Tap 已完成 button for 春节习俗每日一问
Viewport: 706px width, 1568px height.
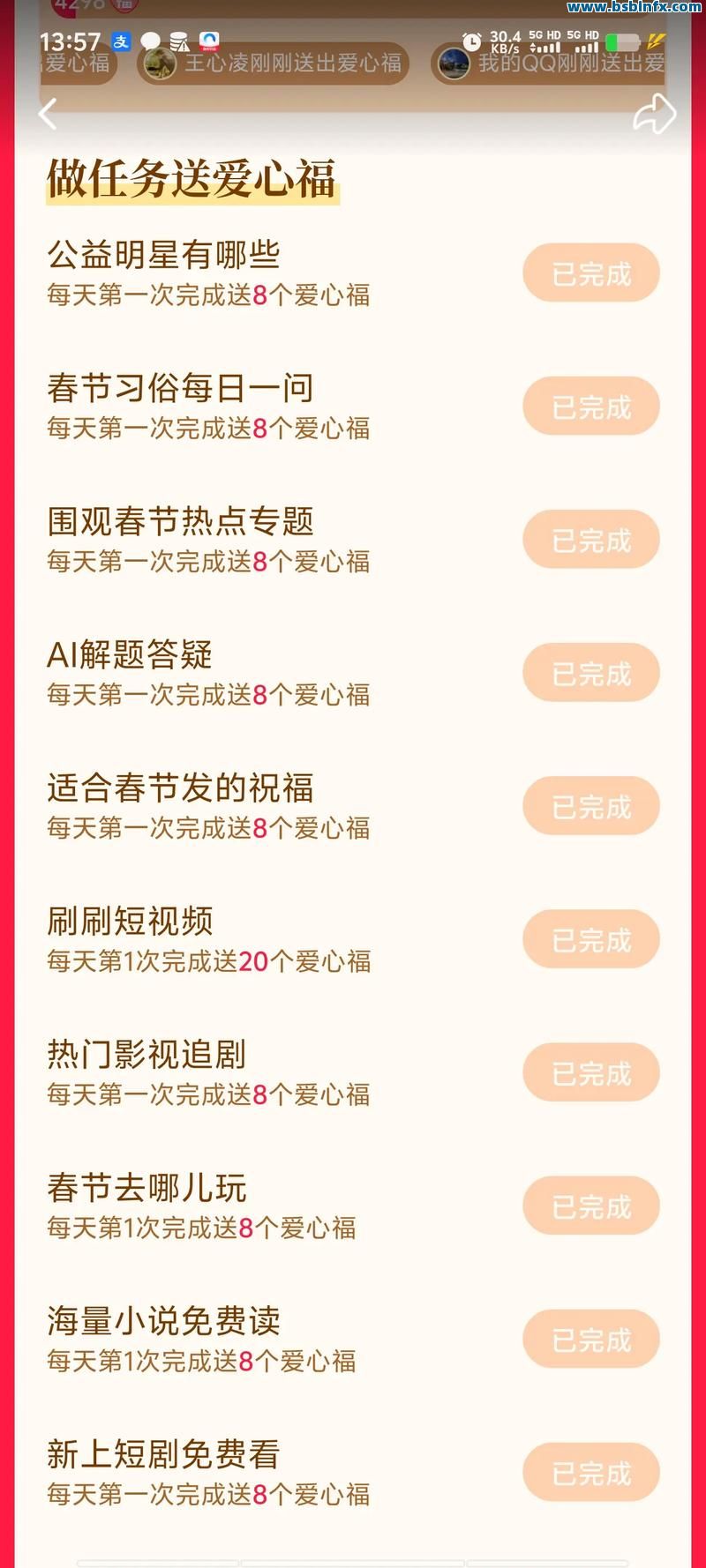click(x=591, y=407)
